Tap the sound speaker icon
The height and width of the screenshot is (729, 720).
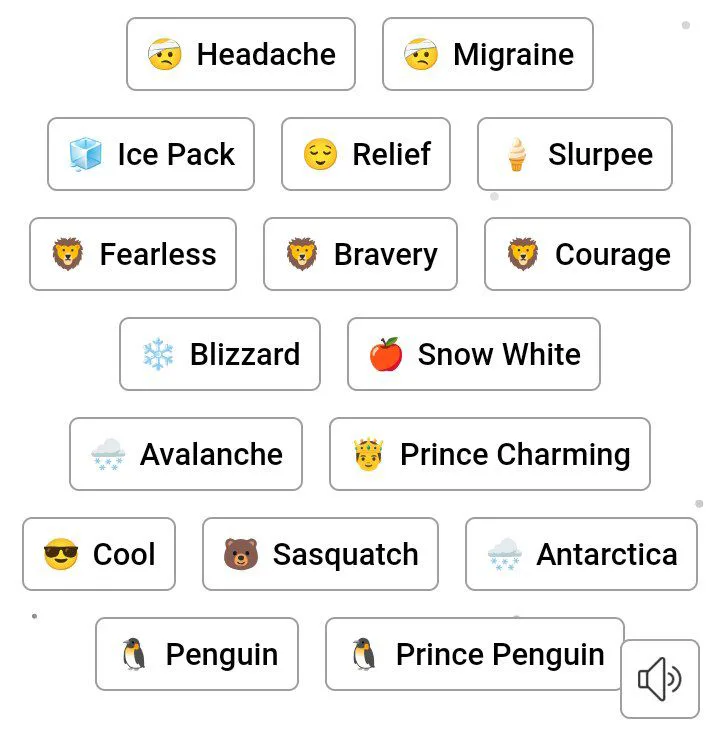tap(659, 680)
